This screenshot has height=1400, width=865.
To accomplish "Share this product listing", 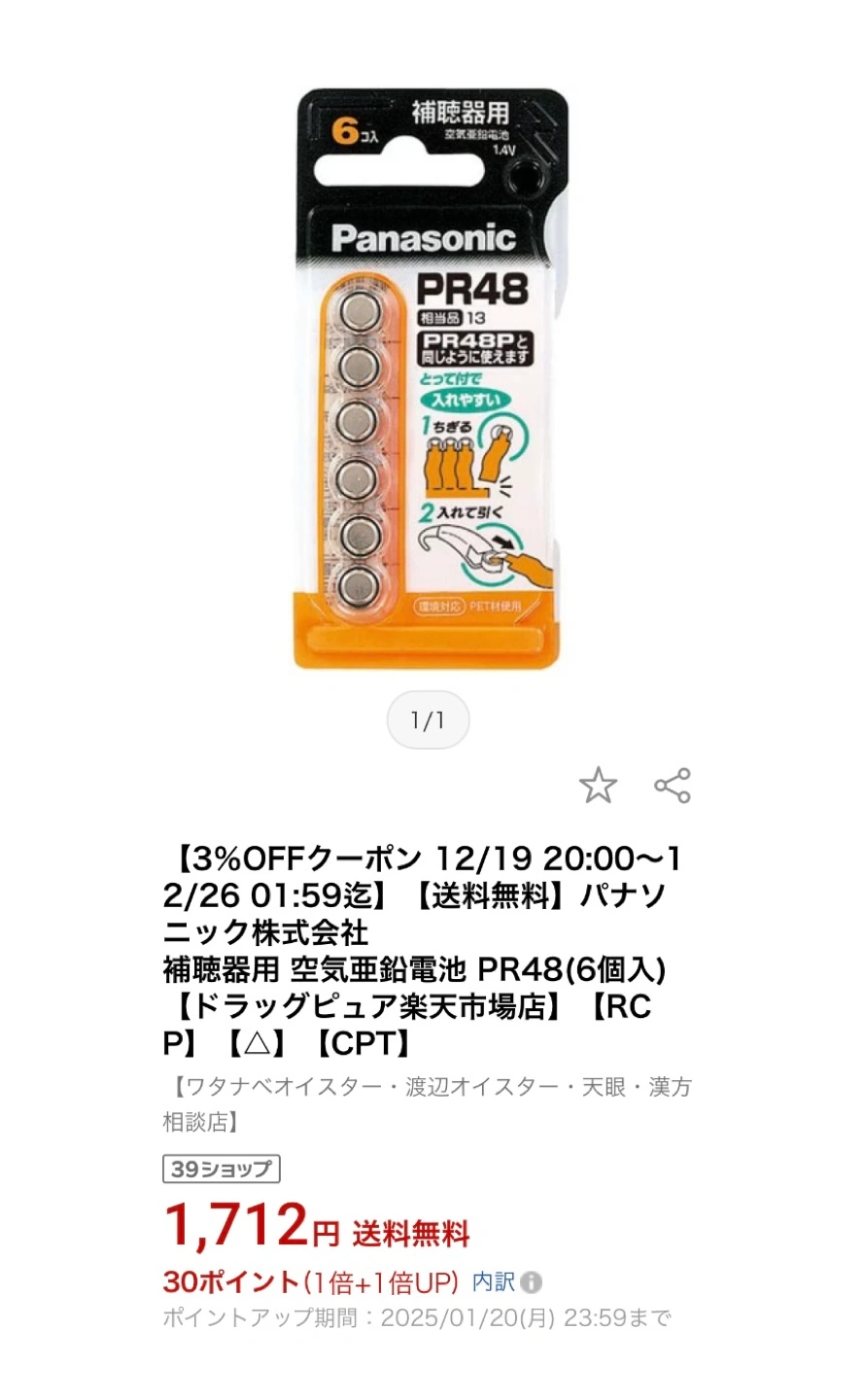I will click(672, 785).
